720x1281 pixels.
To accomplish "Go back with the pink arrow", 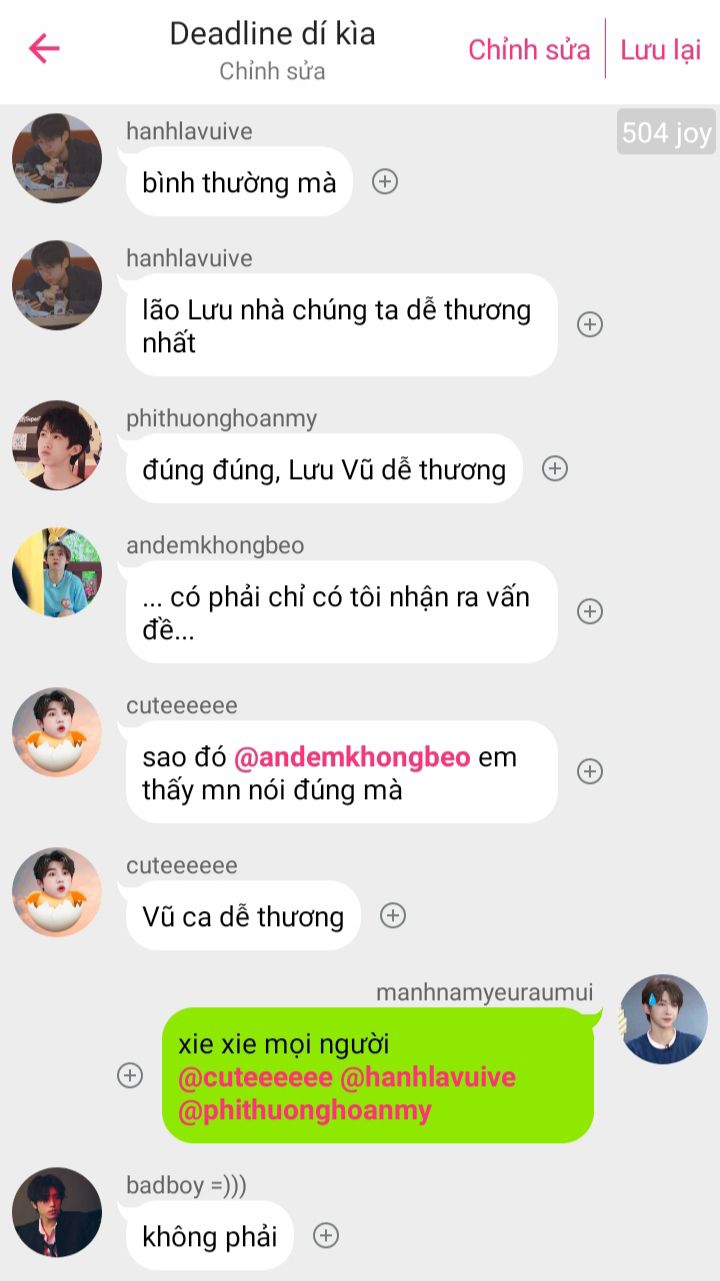I will tap(44, 49).
